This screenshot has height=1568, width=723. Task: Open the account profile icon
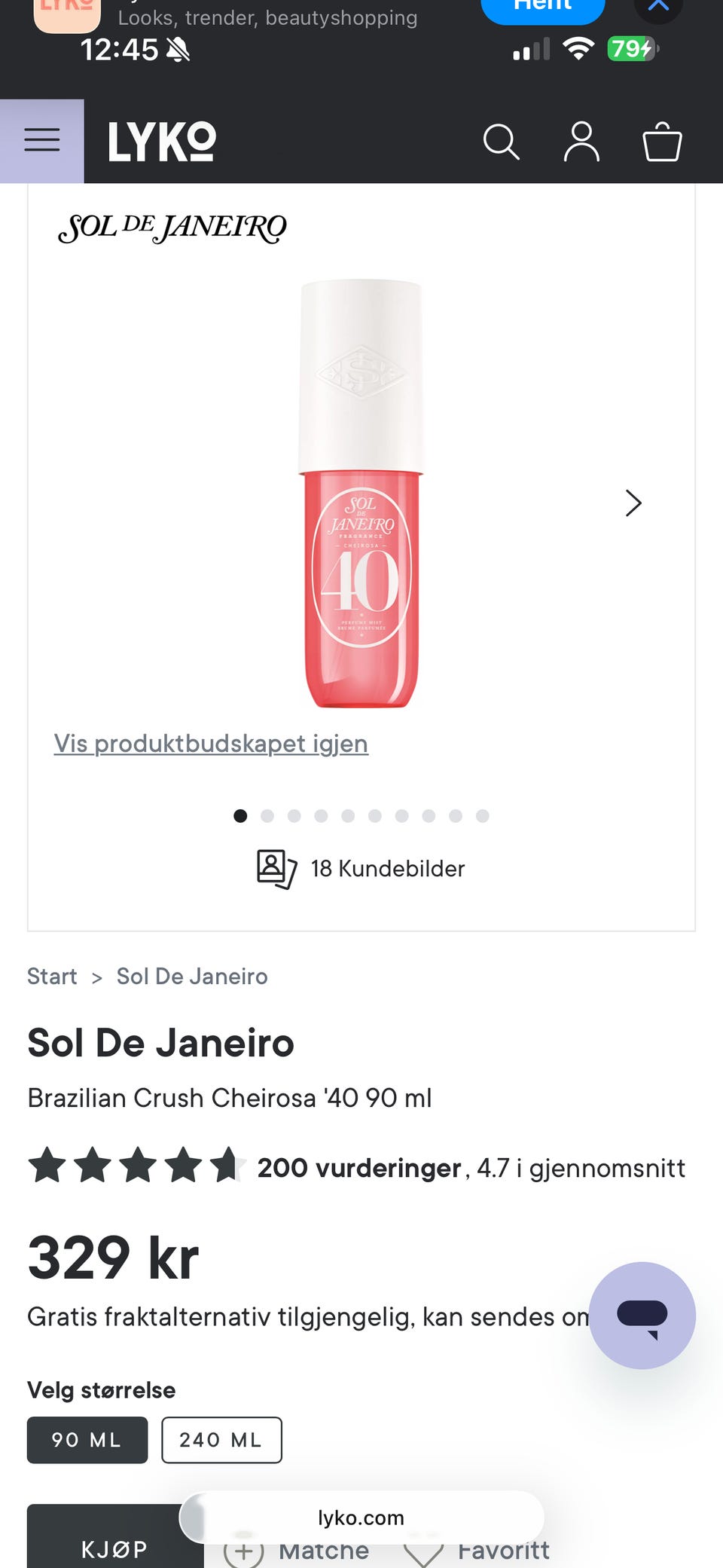(581, 142)
